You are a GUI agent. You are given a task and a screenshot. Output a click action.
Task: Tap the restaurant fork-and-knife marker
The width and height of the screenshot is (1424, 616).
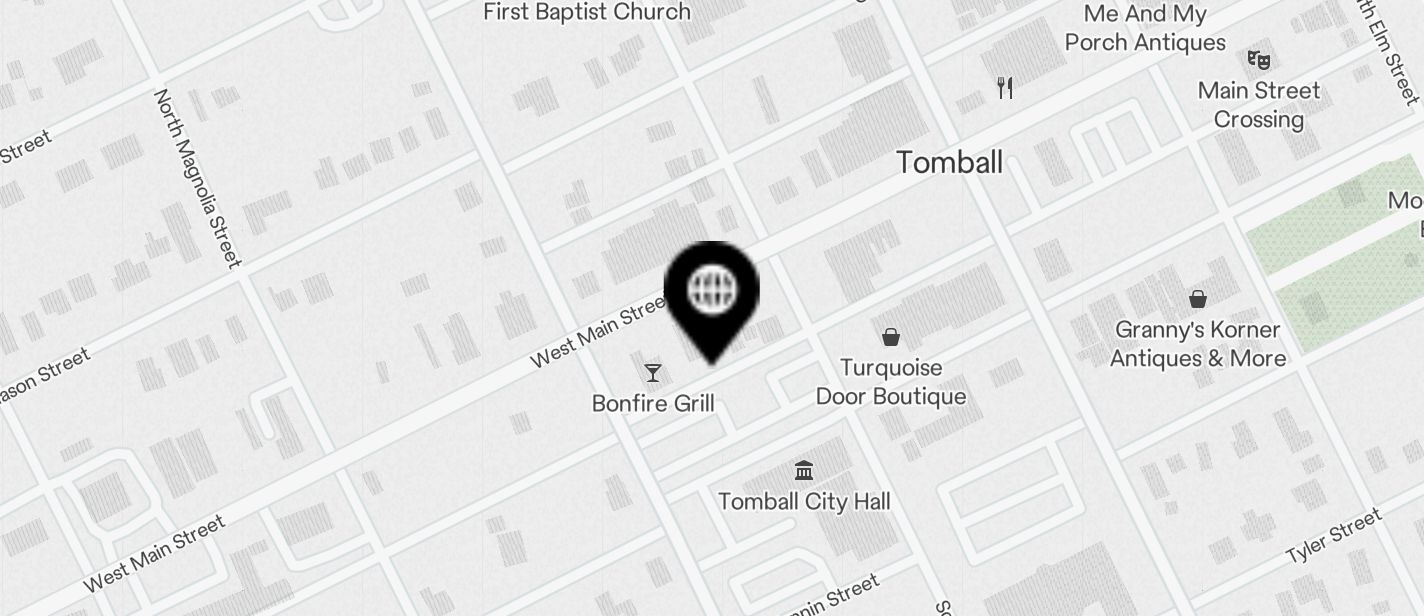pyautogui.click(x=1005, y=88)
